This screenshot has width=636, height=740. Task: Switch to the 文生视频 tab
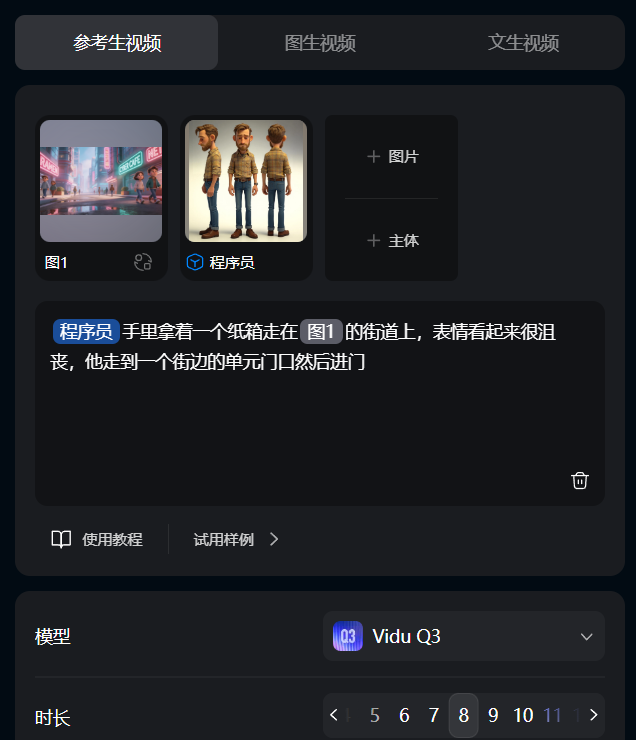click(x=523, y=43)
